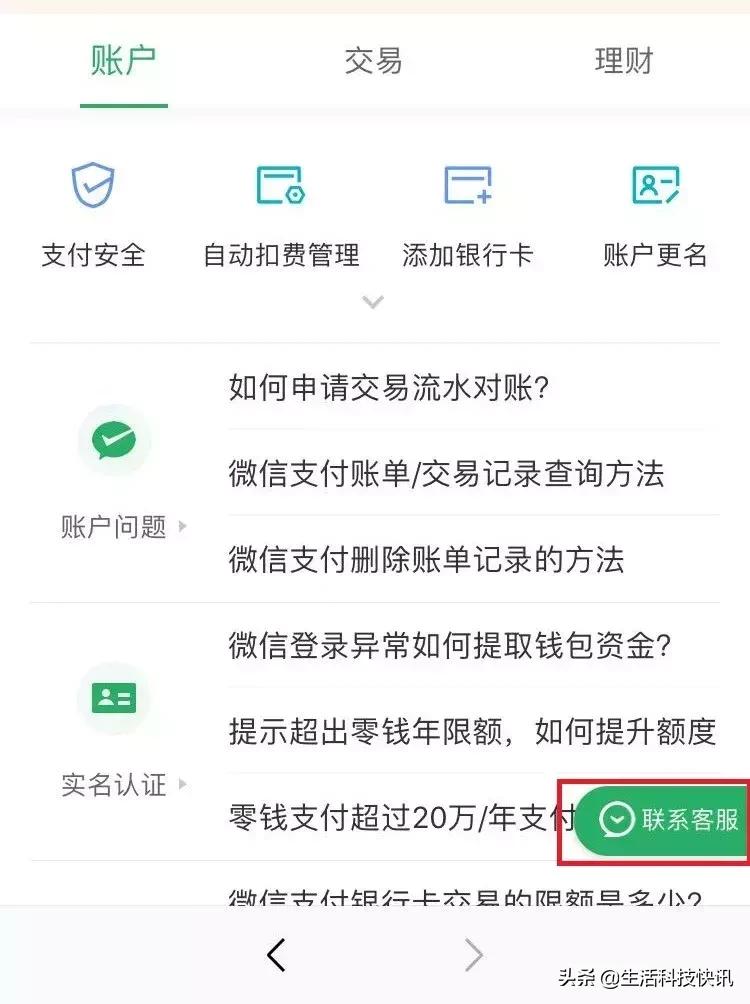Select the 账户更名 account rename icon
The width and height of the screenshot is (750, 1004).
click(x=655, y=186)
